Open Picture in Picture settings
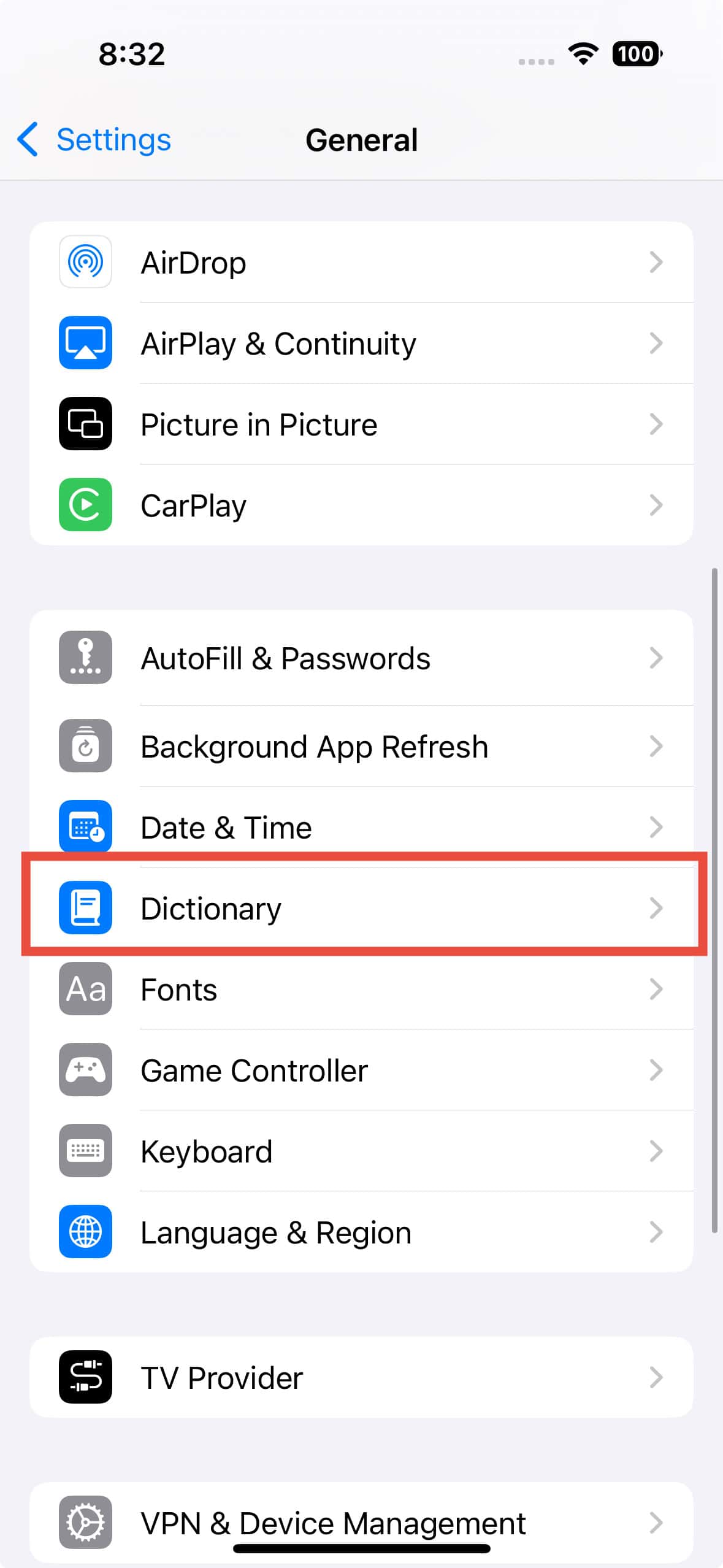This screenshot has width=723, height=1568. click(x=361, y=425)
